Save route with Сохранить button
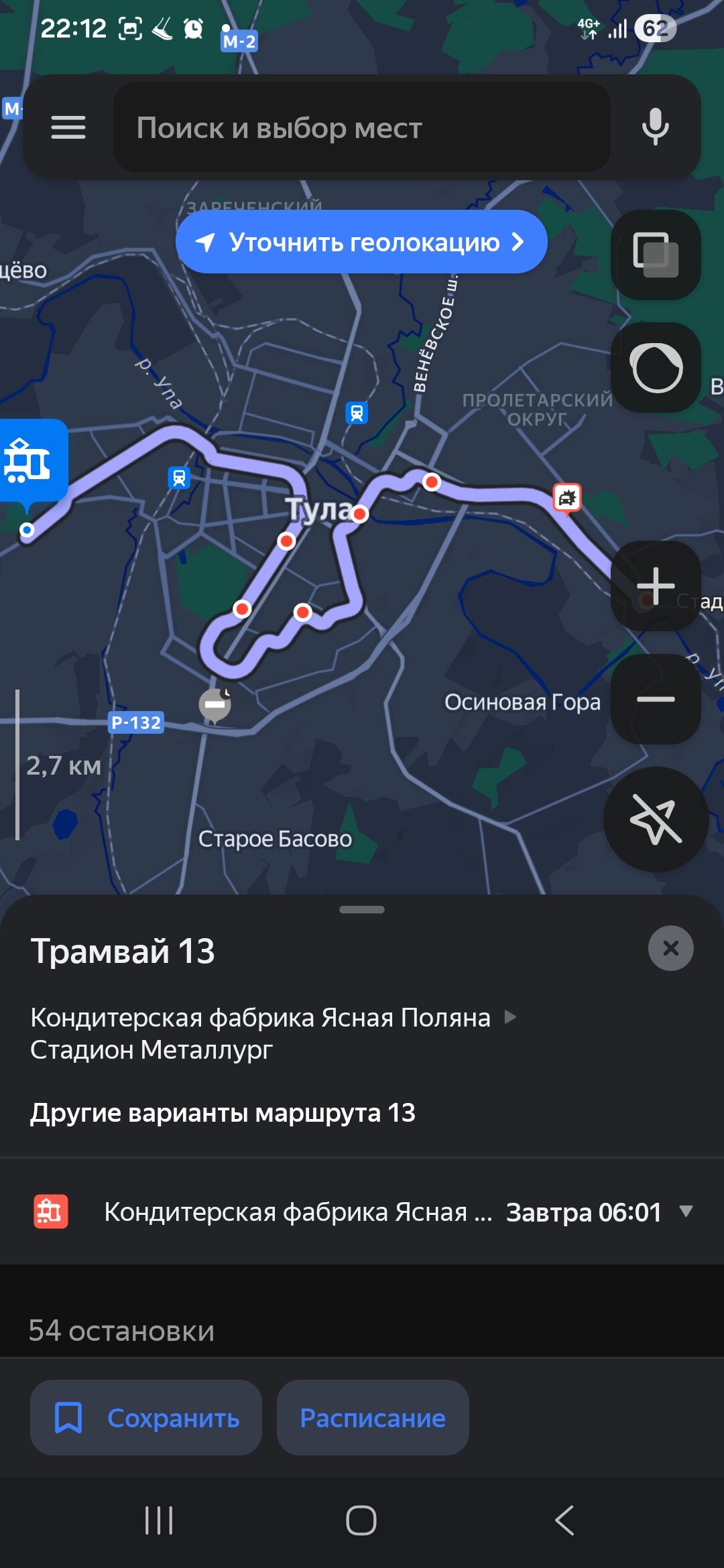Screen dimensions: 724x1568 tap(146, 1417)
